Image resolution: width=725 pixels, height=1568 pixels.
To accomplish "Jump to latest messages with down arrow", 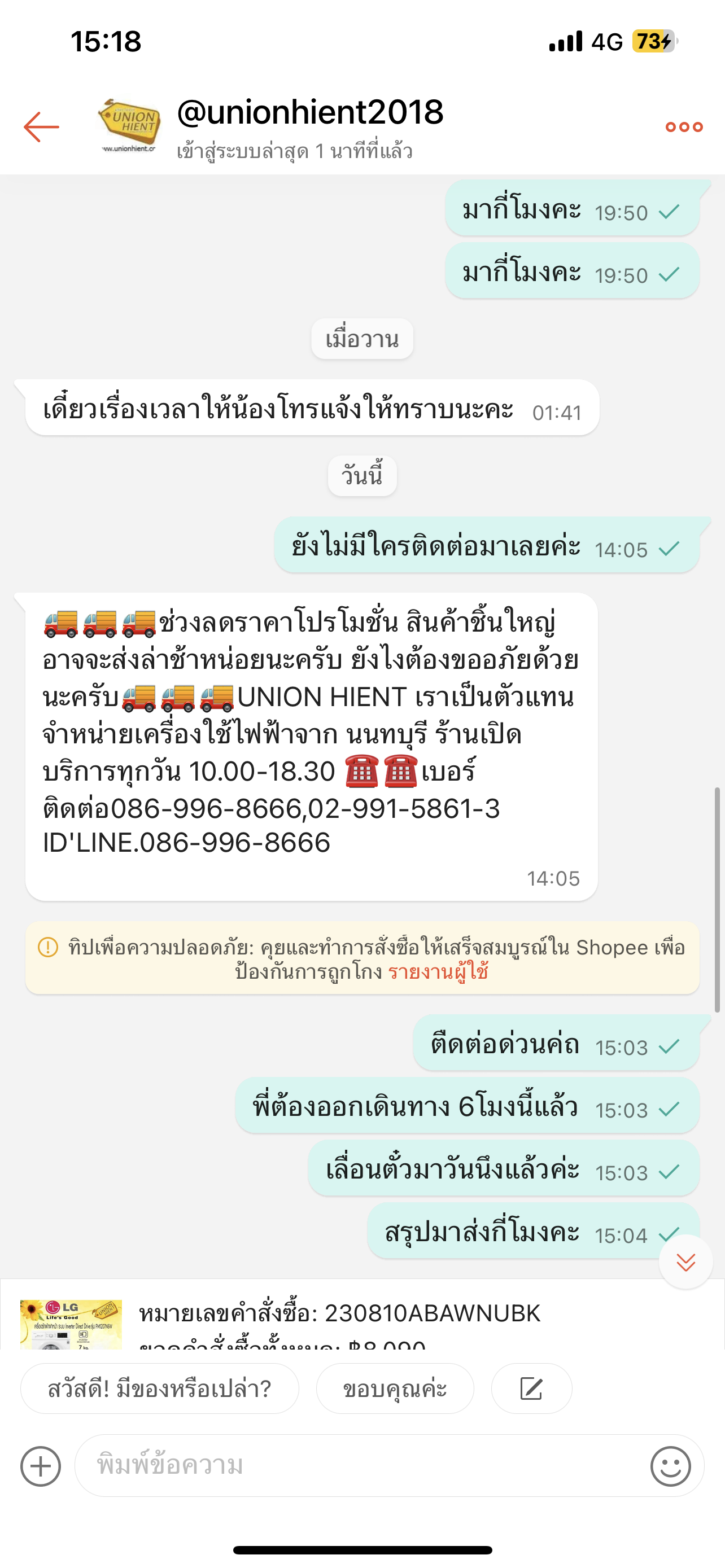I will [685, 1262].
